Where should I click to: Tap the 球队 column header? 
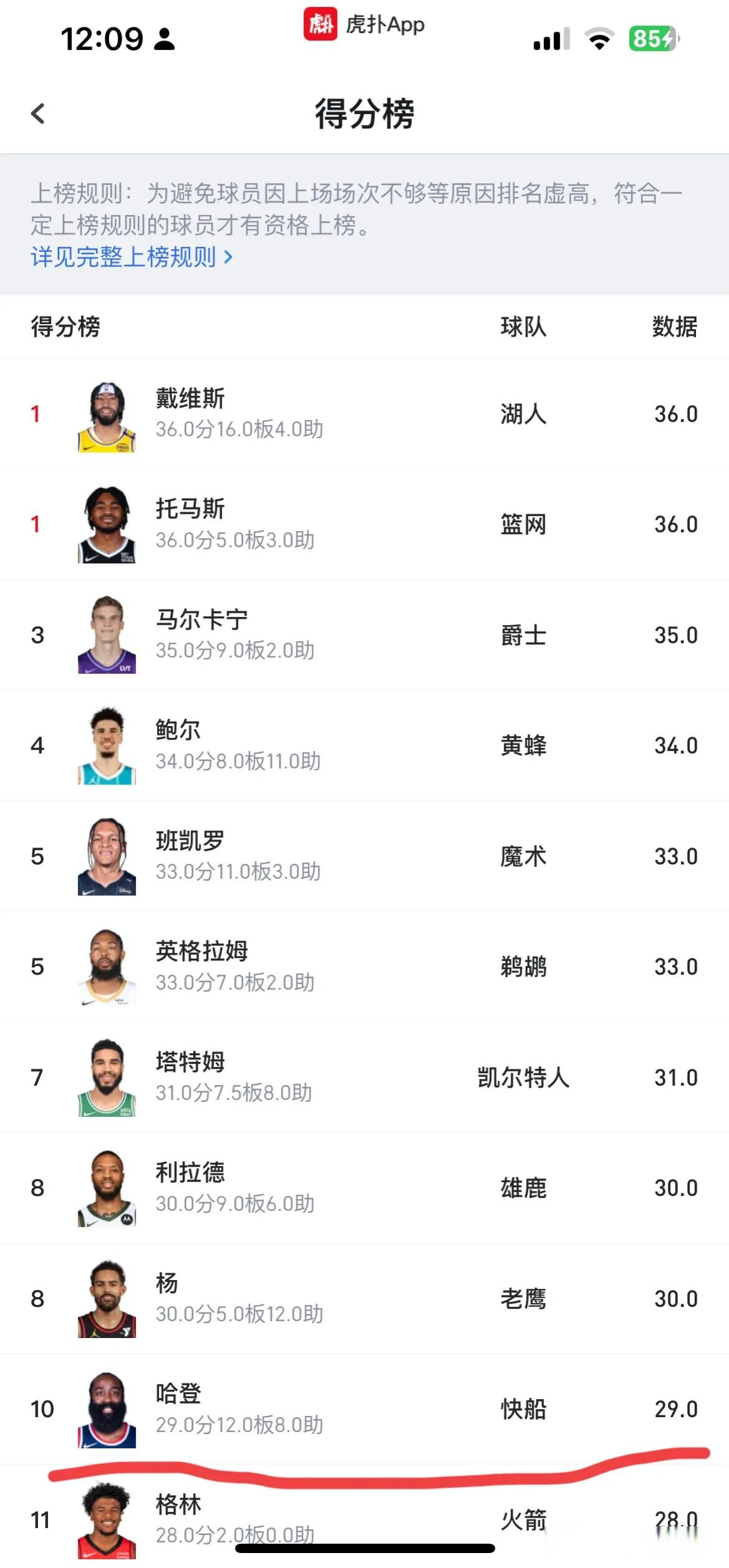tap(522, 327)
